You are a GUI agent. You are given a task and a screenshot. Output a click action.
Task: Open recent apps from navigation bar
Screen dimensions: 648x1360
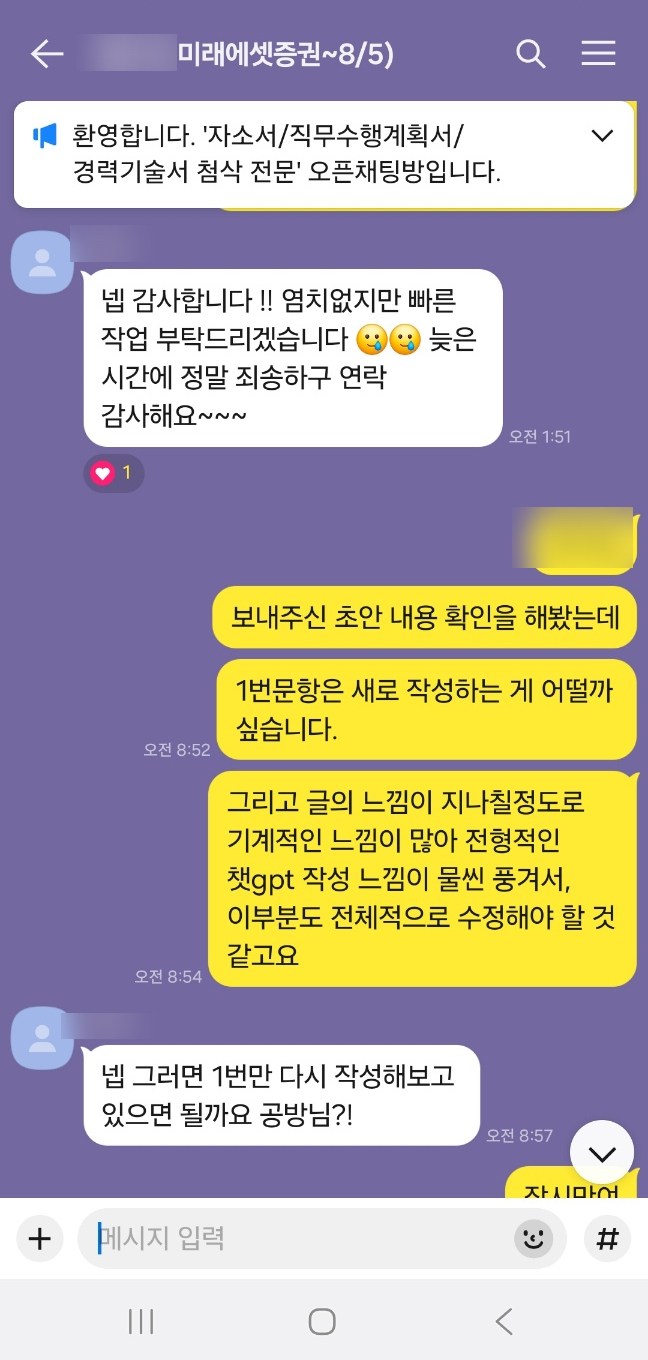click(x=141, y=1322)
